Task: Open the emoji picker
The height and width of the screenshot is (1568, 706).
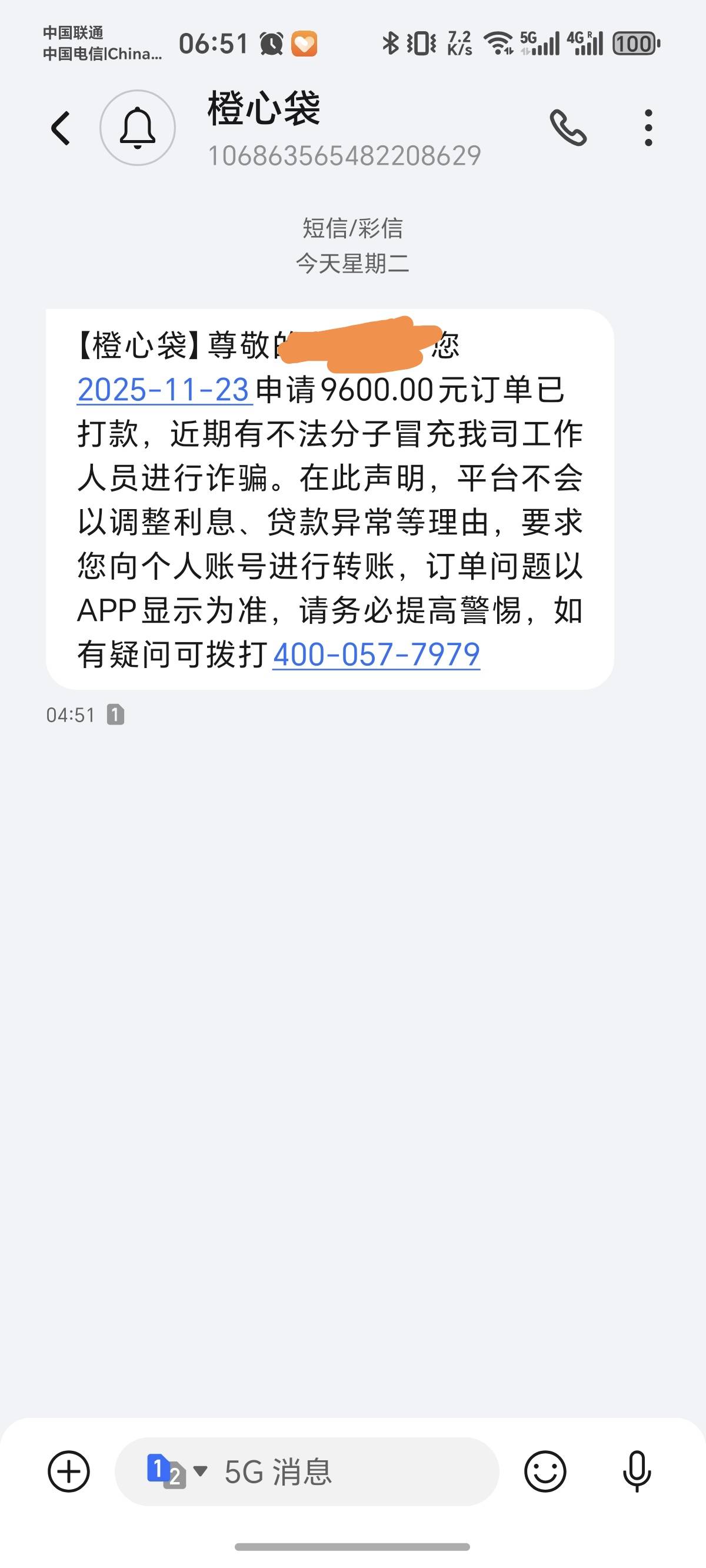Action: (x=545, y=1472)
